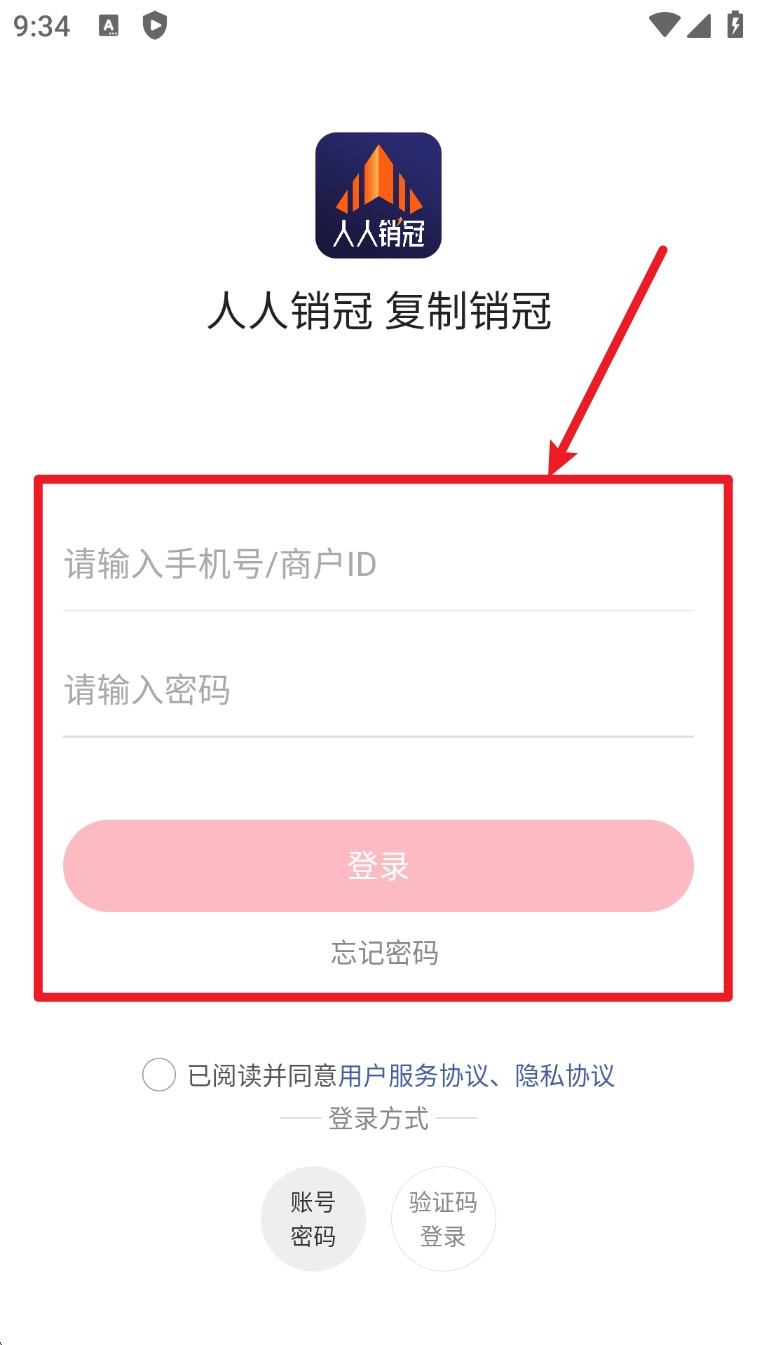
Task: Select 账号密码 login method
Action: click(x=313, y=1219)
